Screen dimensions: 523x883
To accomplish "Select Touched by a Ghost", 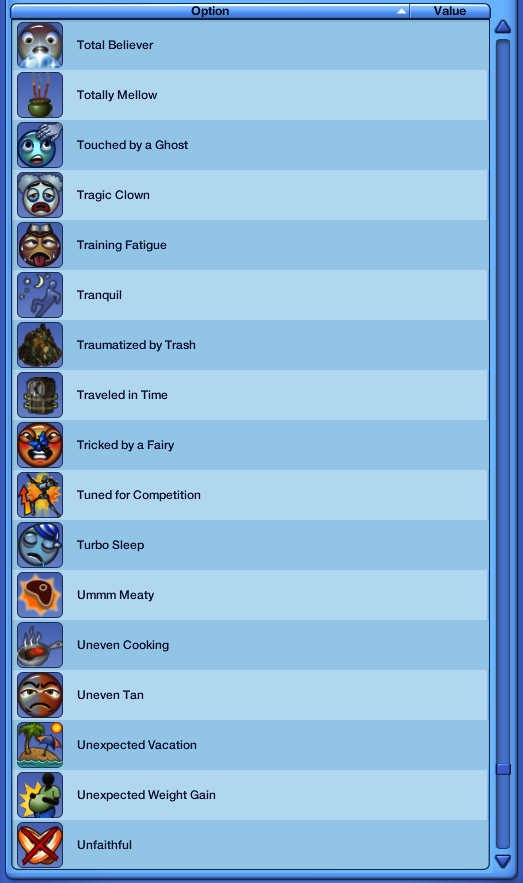I will 250,145.
